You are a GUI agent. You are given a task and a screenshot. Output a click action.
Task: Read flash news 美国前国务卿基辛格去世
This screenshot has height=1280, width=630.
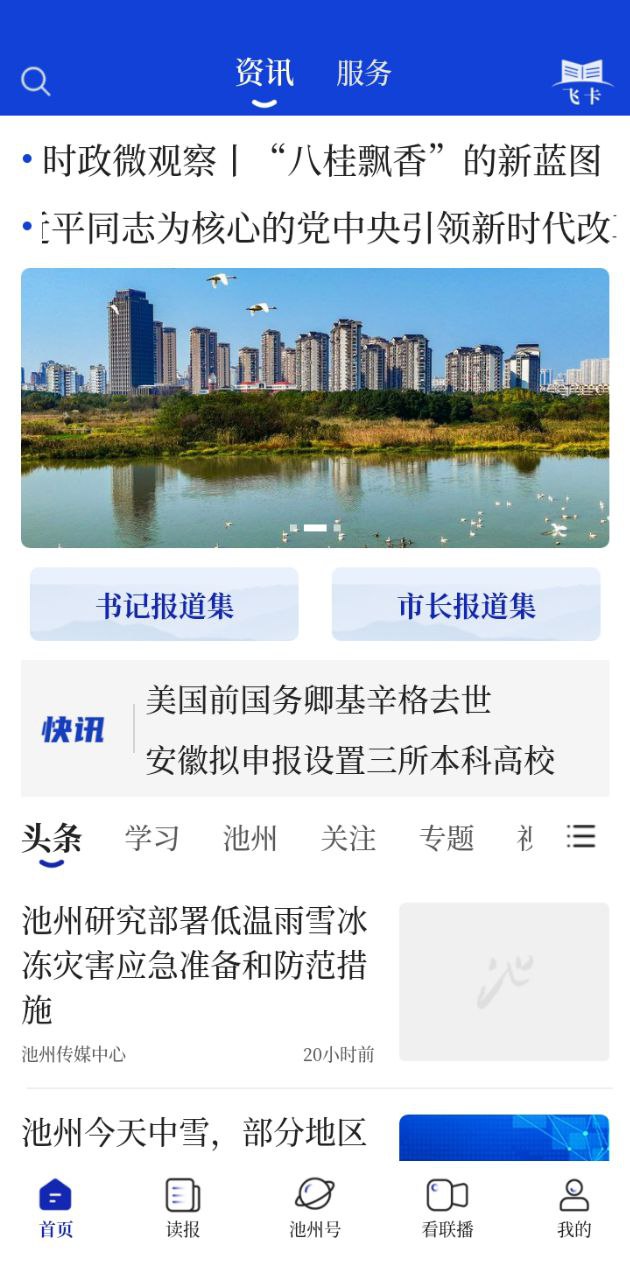[318, 700]
